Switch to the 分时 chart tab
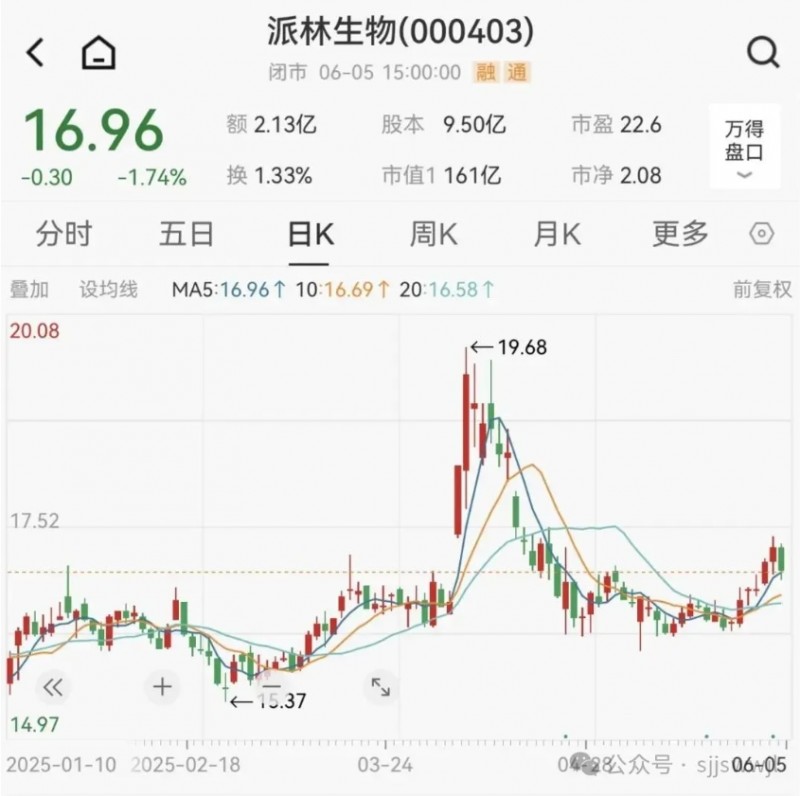800x796 pixels. point(63,234)
